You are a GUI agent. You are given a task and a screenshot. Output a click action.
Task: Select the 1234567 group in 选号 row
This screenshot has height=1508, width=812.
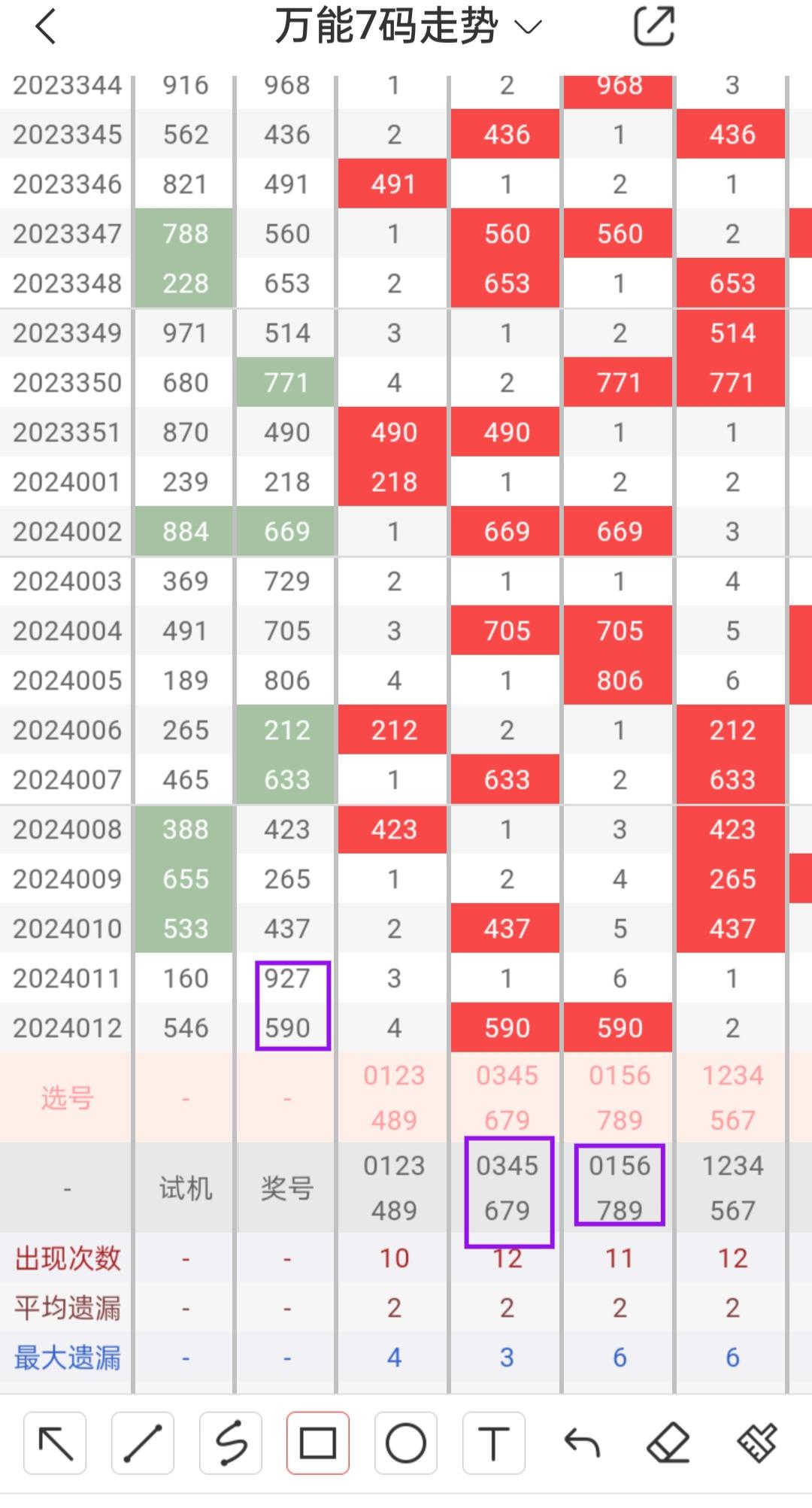(x=732, y=1097)
